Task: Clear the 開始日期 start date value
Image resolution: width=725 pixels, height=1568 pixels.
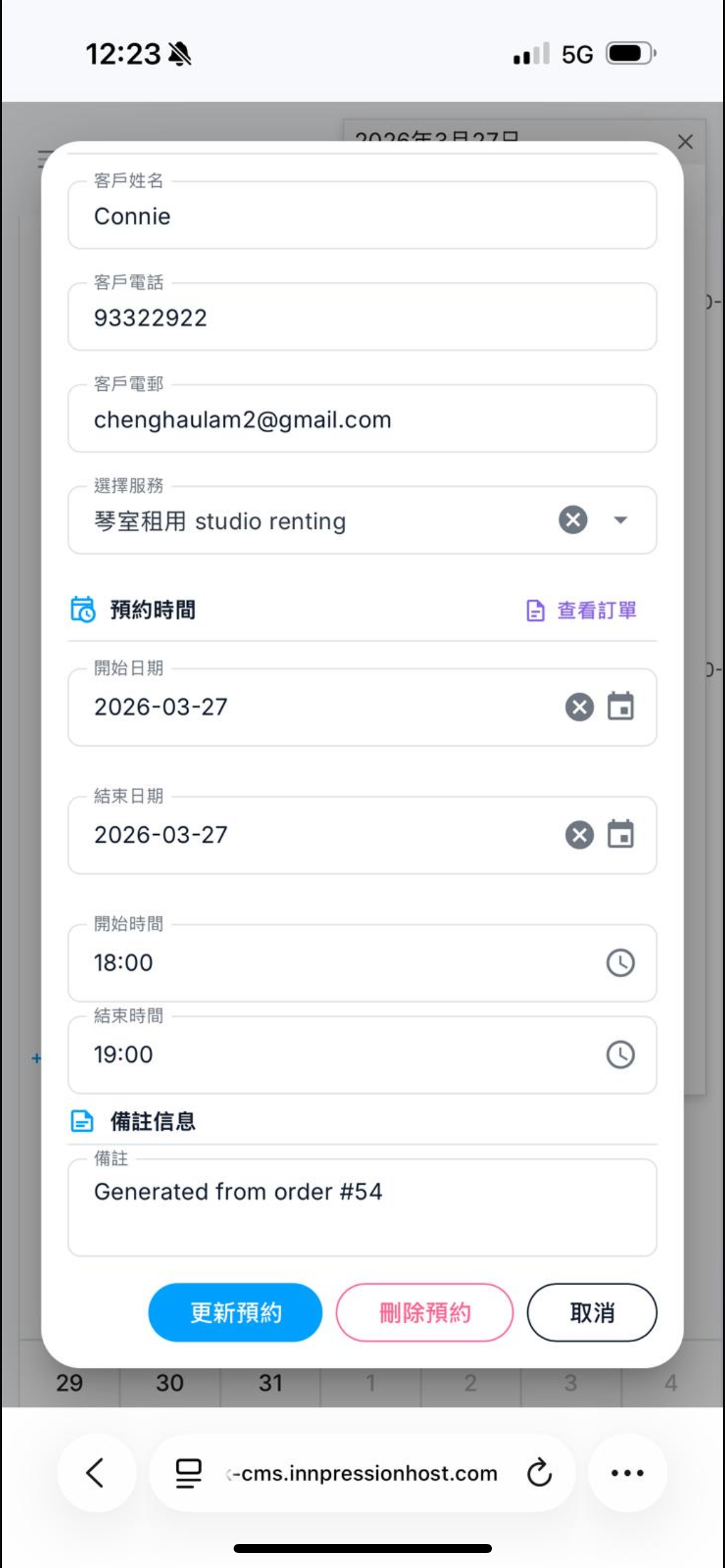Action: [579, 707]
